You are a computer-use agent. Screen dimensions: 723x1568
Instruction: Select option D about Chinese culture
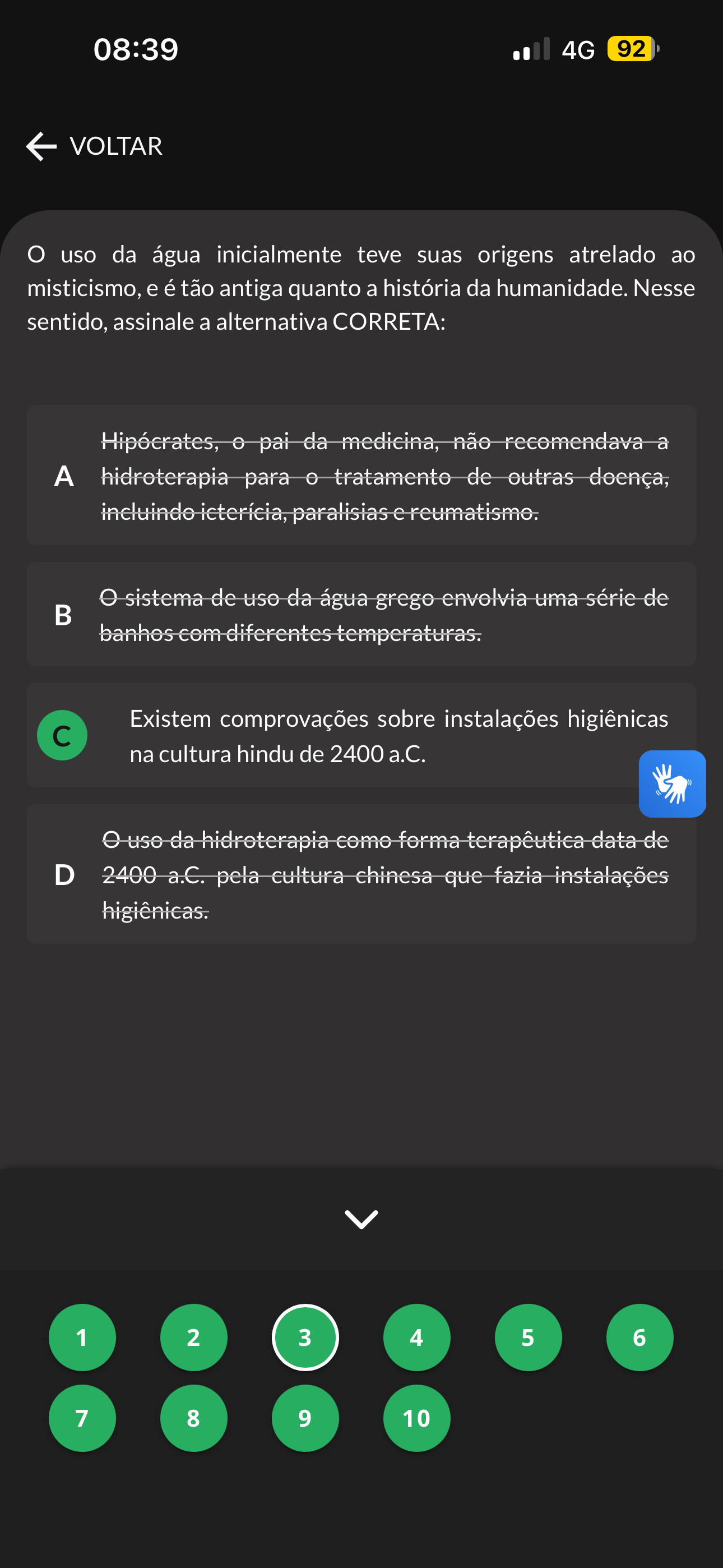361,874
